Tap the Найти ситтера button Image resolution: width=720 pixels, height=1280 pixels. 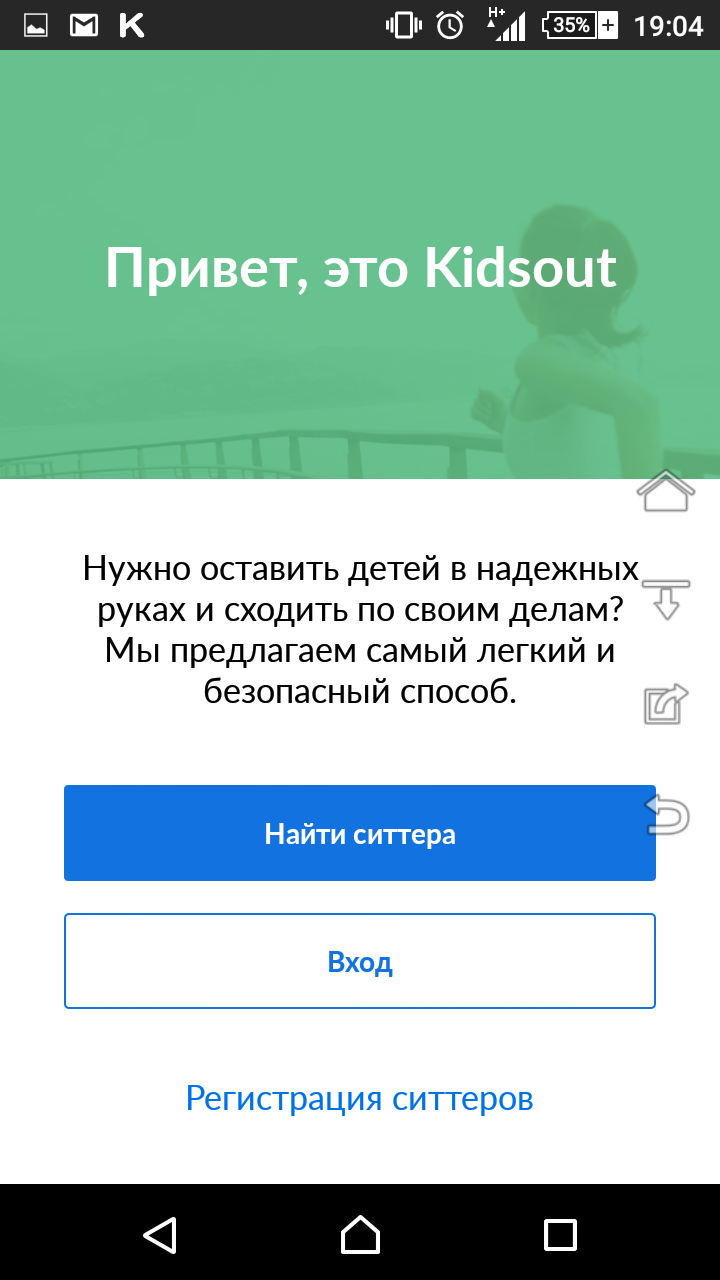360,833
